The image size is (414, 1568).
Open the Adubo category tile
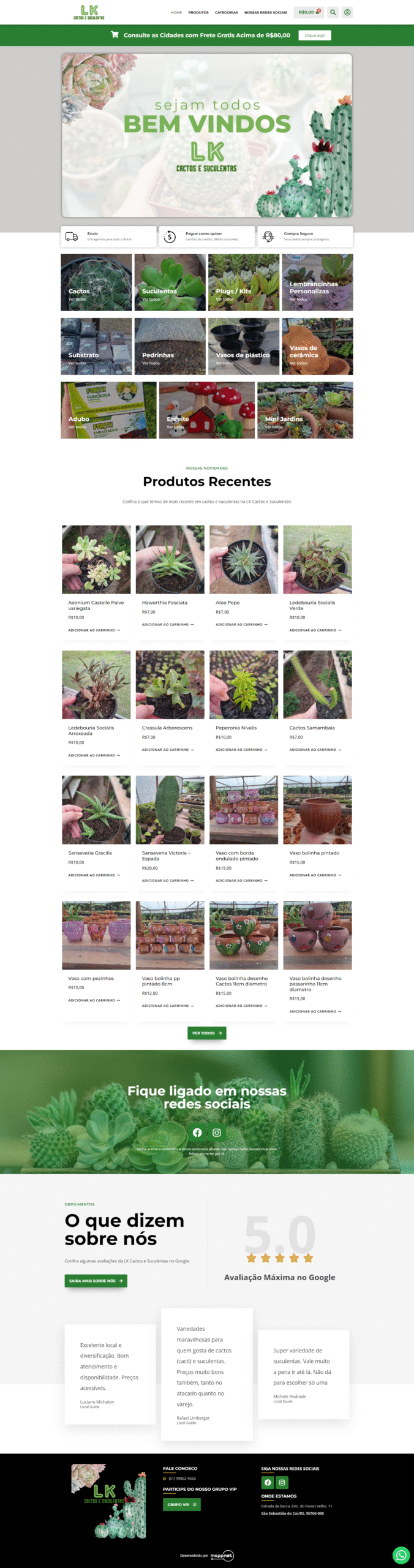[x=108, y=410]
